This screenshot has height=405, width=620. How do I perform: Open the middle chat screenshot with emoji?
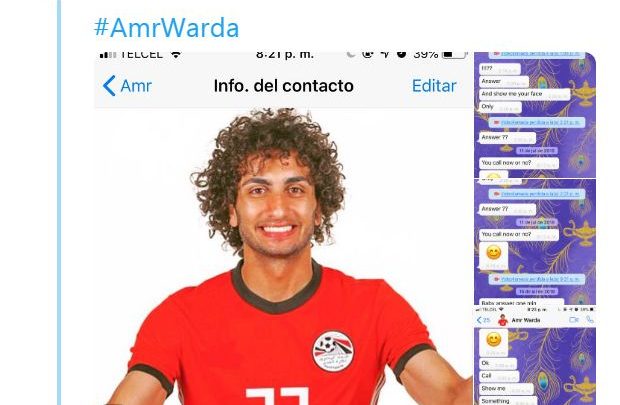pos(534,242)
